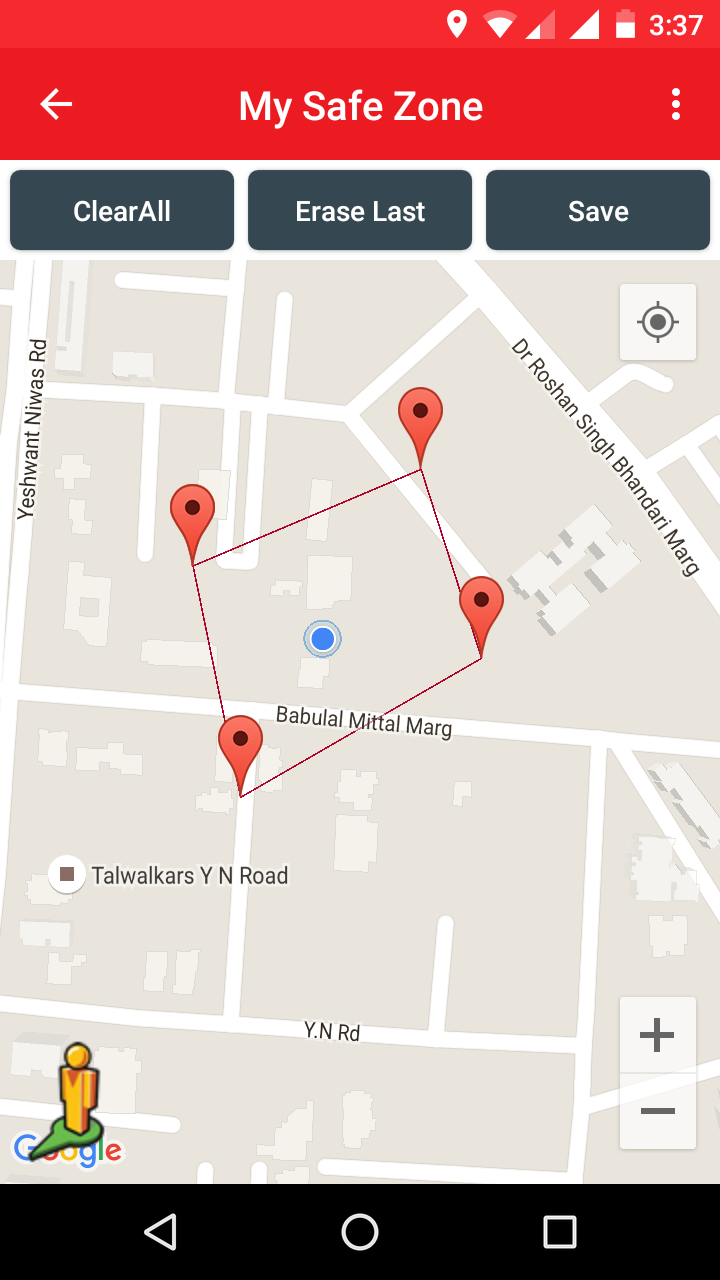Save the safe zone
Screen dimensions: 720x1280
click(x=598, y=210)
